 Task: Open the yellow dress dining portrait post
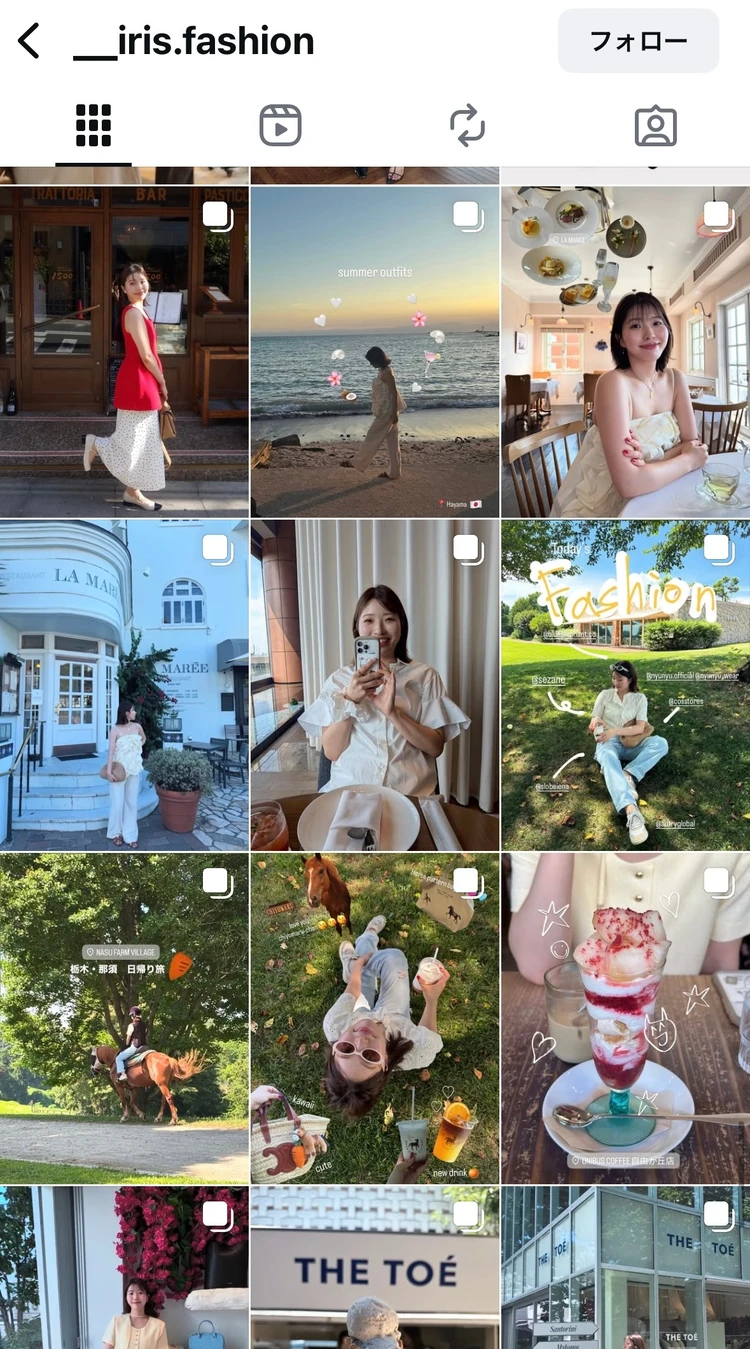pyautogui.click(x=625, y=350)
